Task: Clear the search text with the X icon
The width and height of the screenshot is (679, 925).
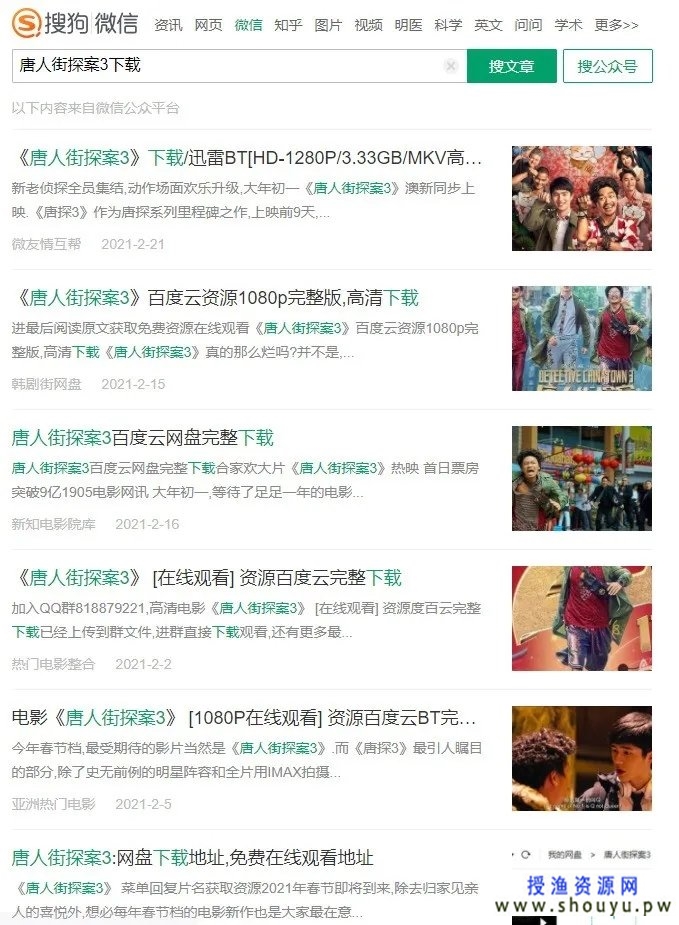Action: [451, 66]
